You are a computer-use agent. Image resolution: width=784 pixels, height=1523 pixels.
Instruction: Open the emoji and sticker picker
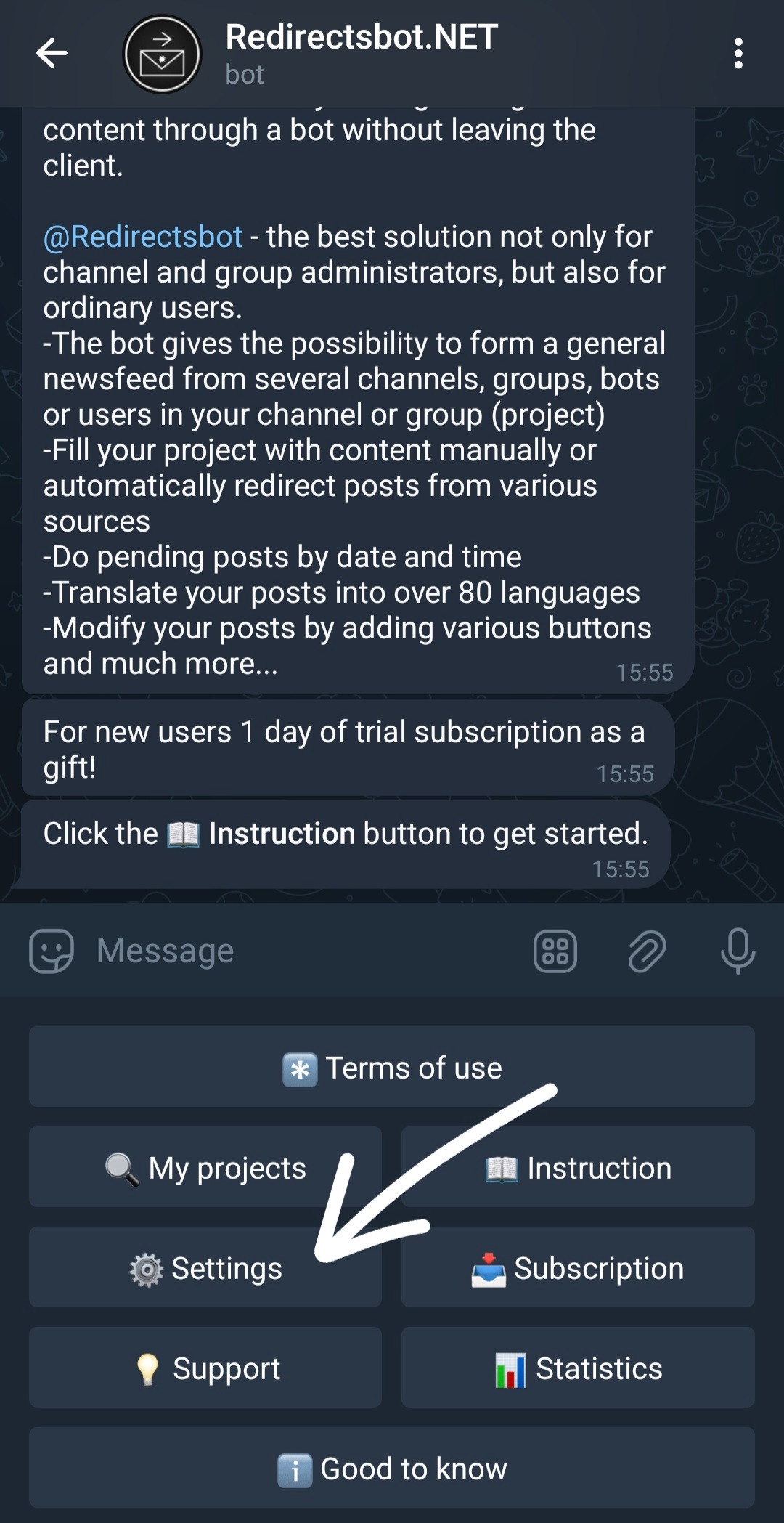point(52,951)
